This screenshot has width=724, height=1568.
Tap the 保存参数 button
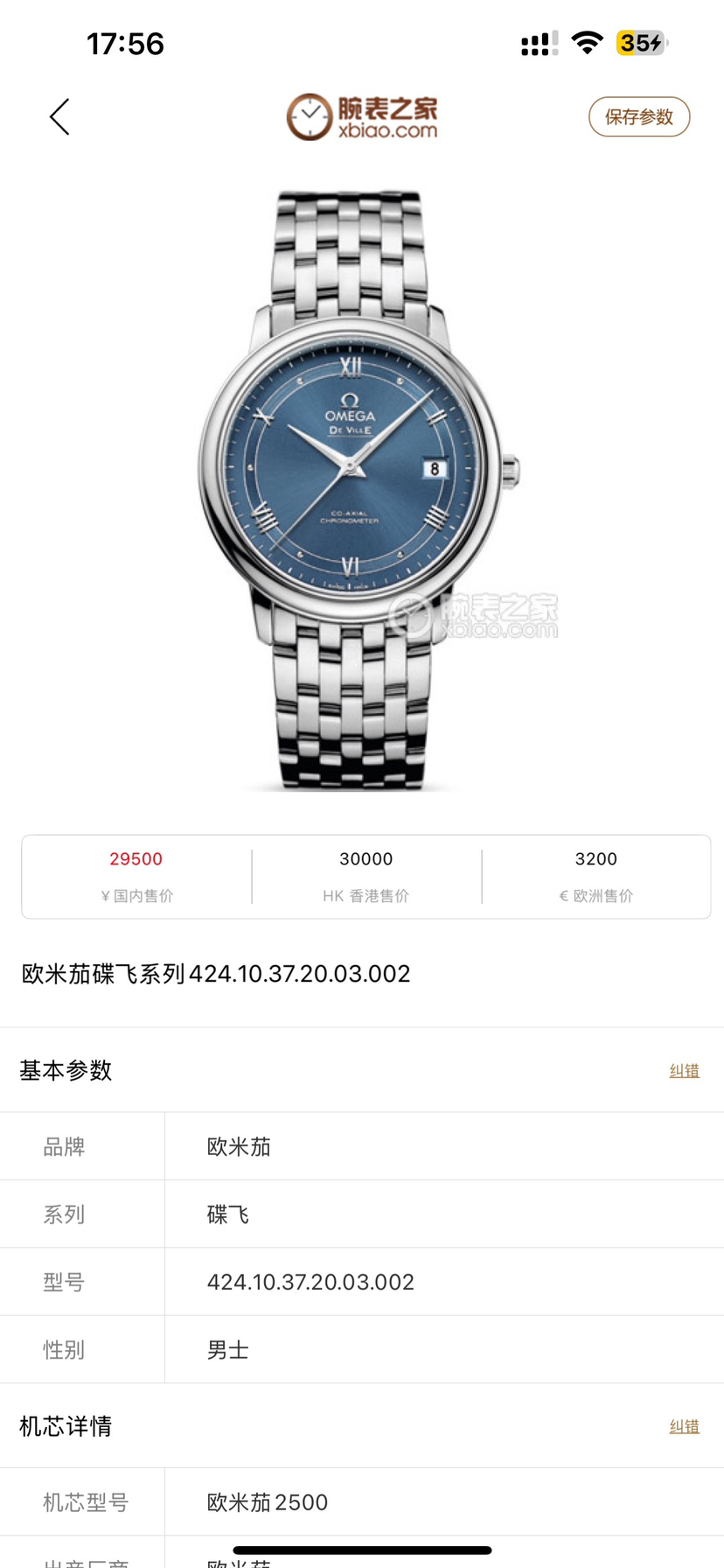click(638, 117)
